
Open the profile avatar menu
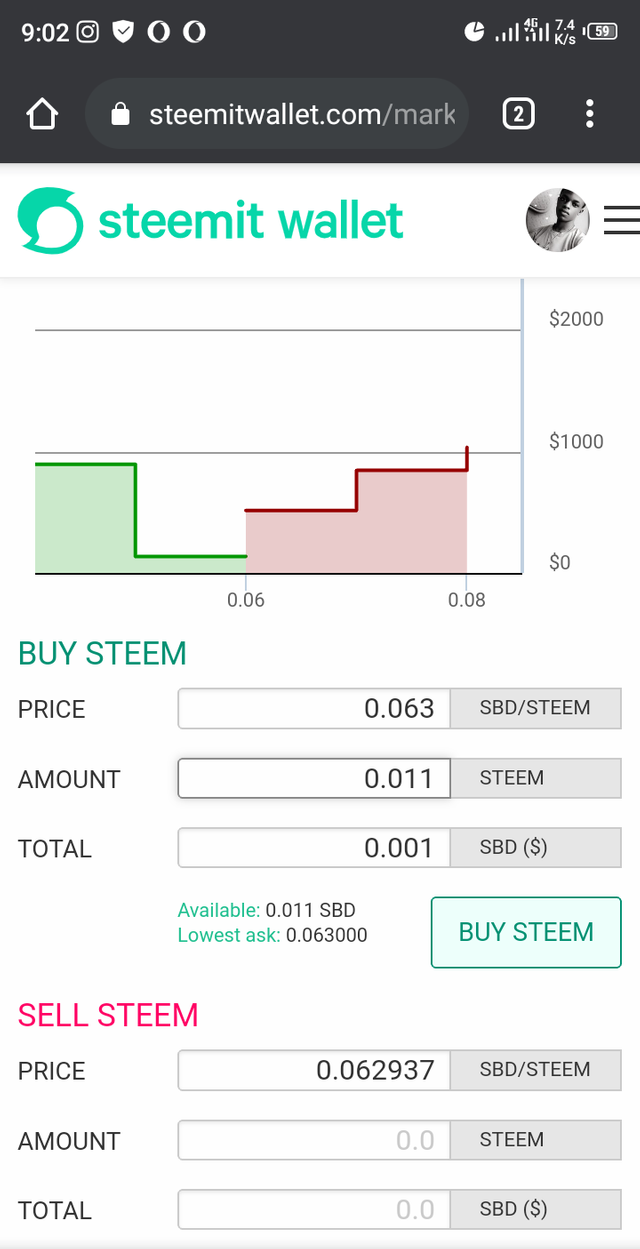[x=557, y=220]
